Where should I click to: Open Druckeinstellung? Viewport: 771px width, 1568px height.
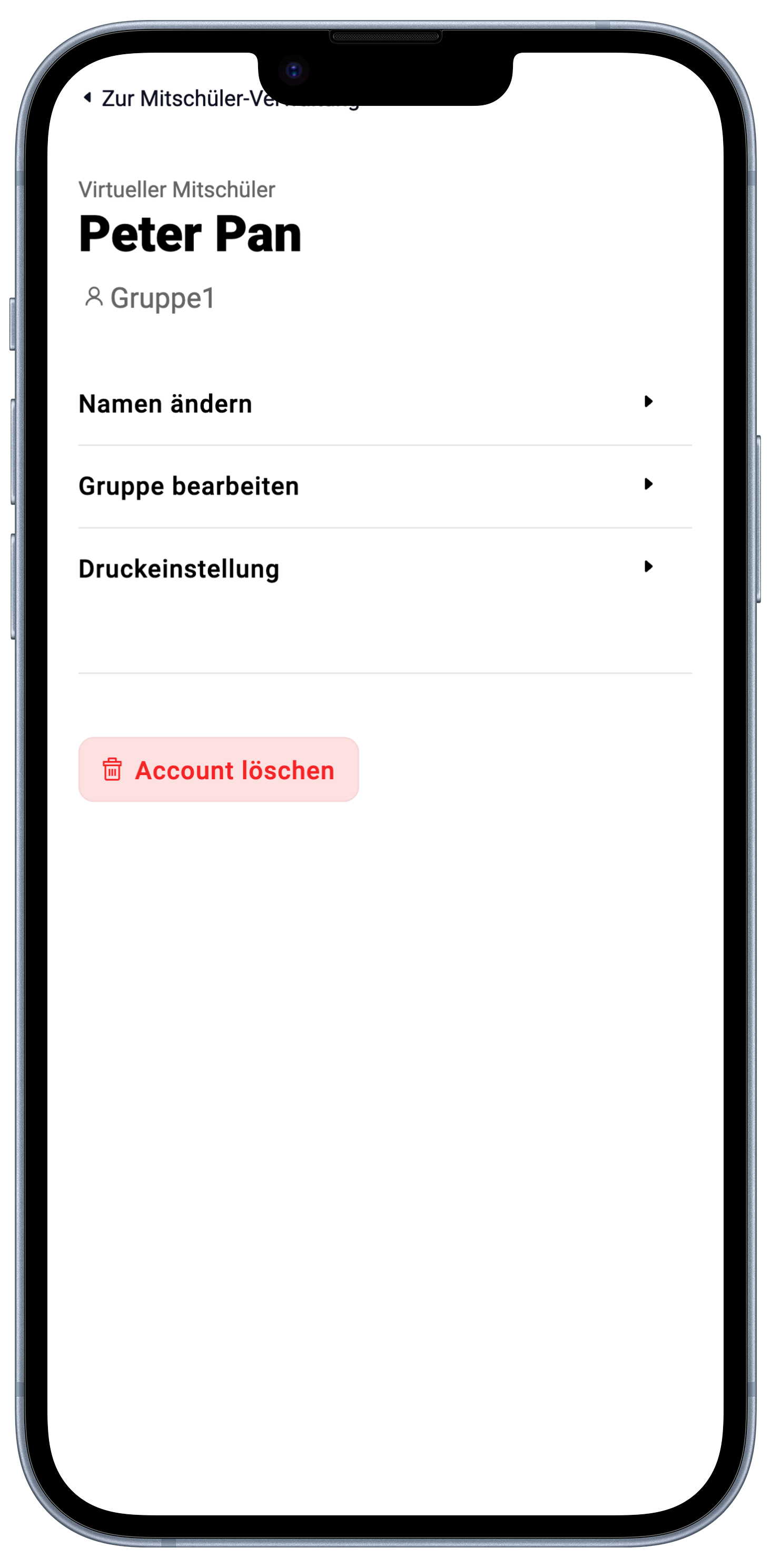pos(365,569)
